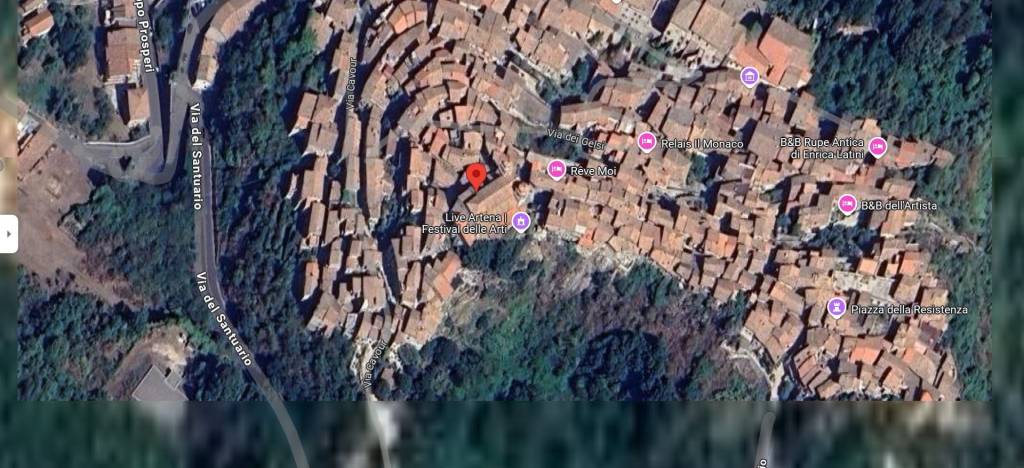Image resolution: width=1024 pixels, height=468 pixels.
Task: Expand the collapsed side panel arrow
Action: click(x=8, y=233)
